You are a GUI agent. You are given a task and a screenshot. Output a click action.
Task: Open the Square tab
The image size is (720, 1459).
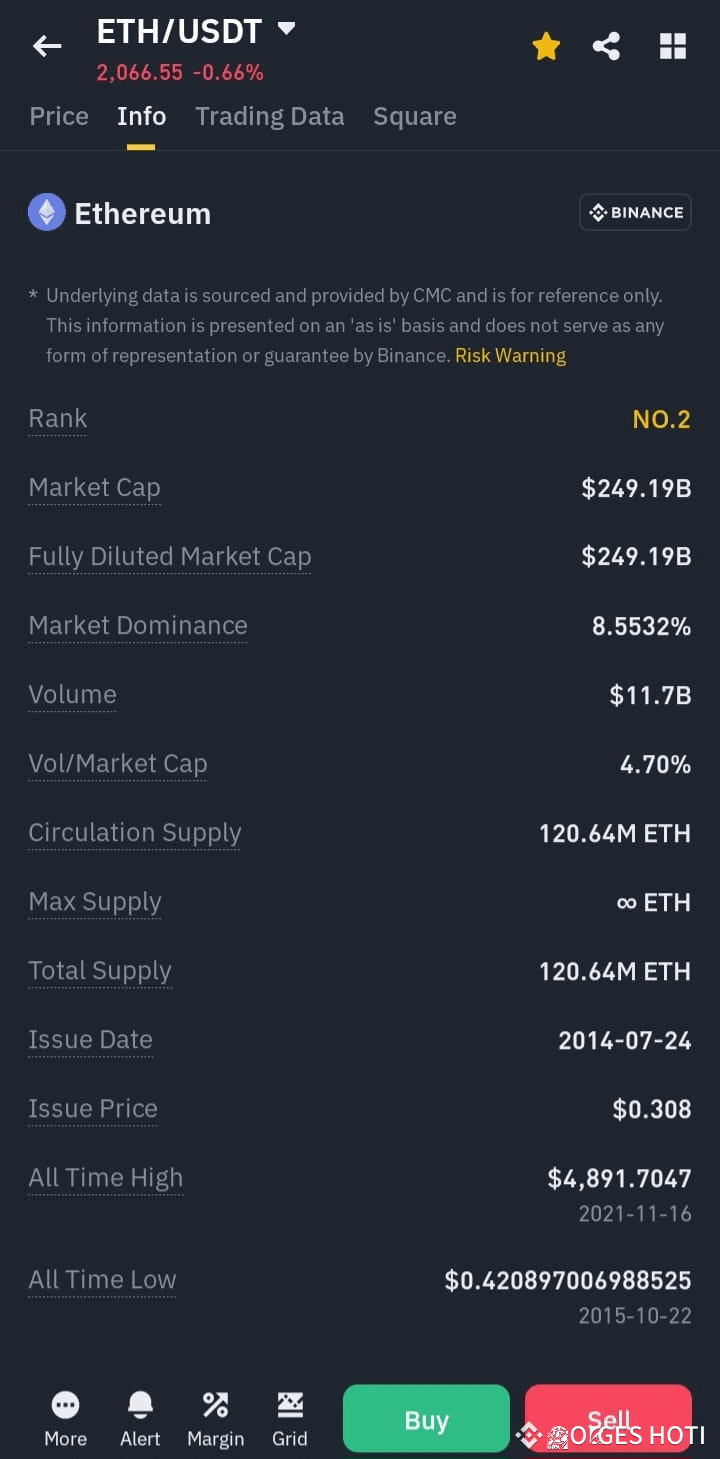[414, 116]
